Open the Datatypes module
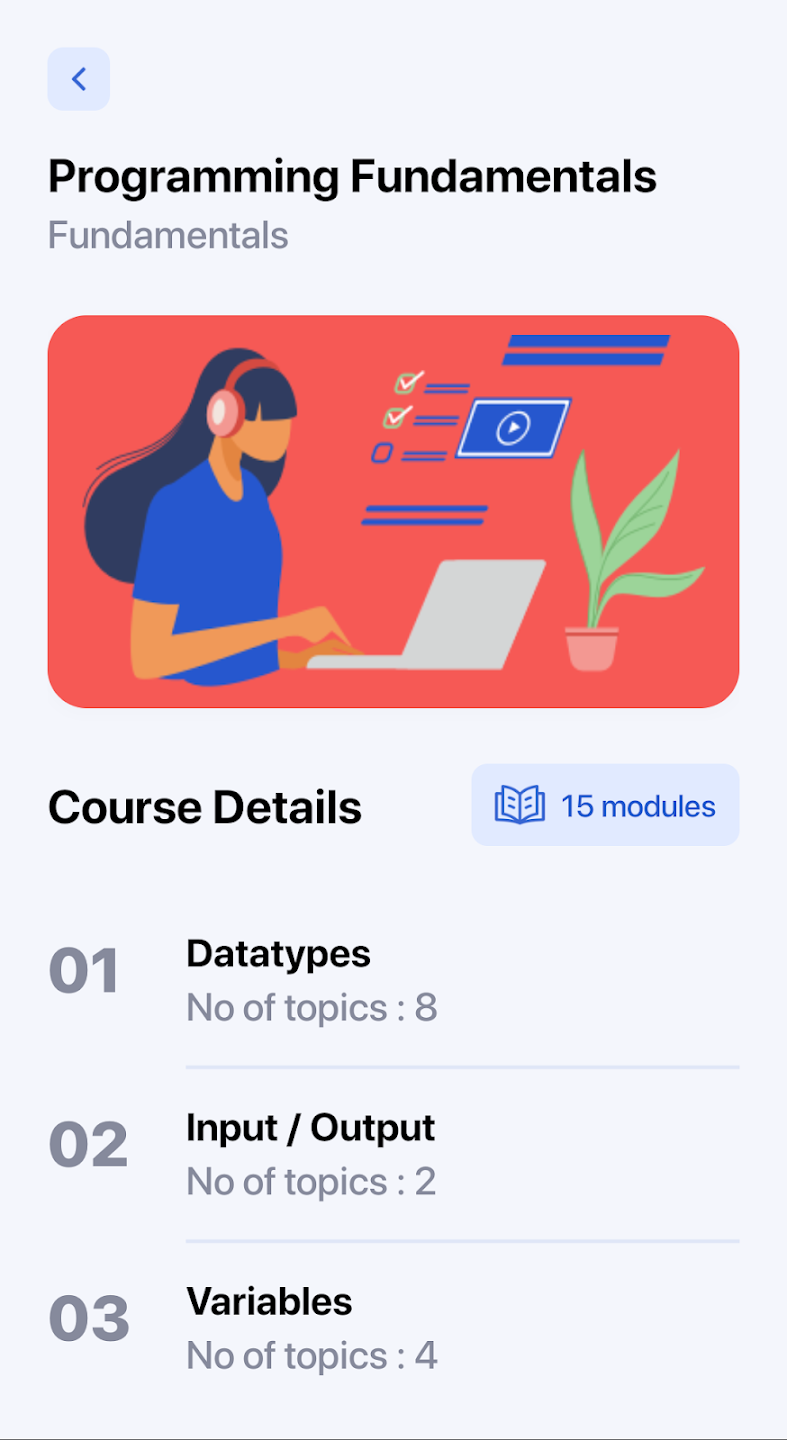Screen dimensions: 787x1440 [x=393, y=980]
